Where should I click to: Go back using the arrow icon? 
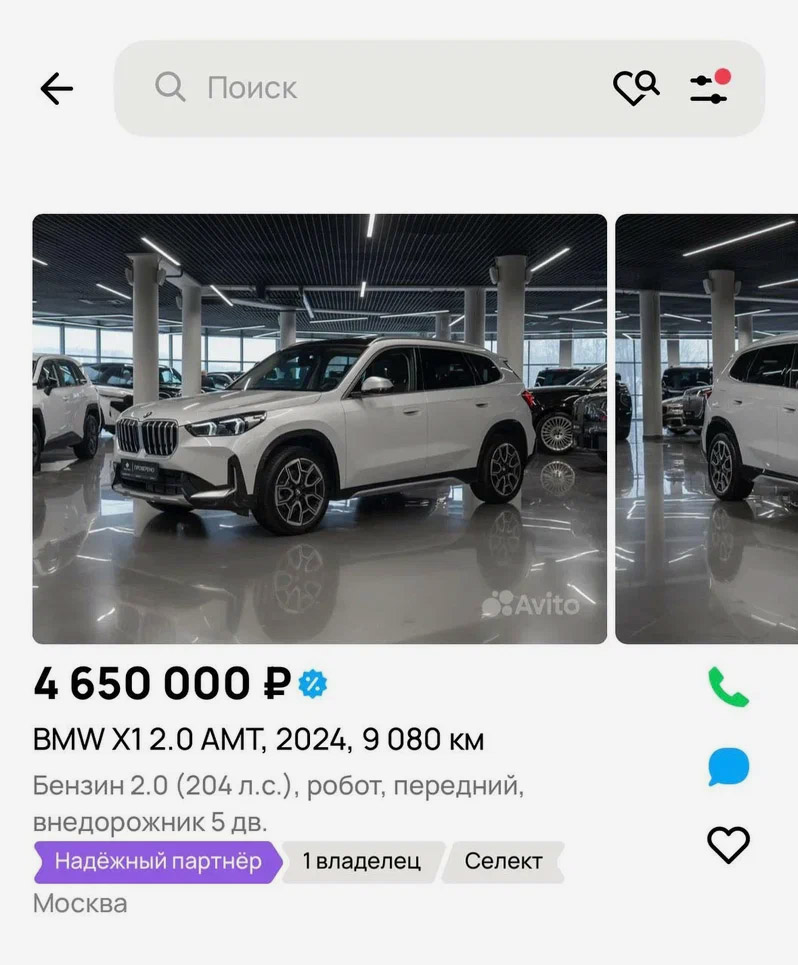click(57, 88)
